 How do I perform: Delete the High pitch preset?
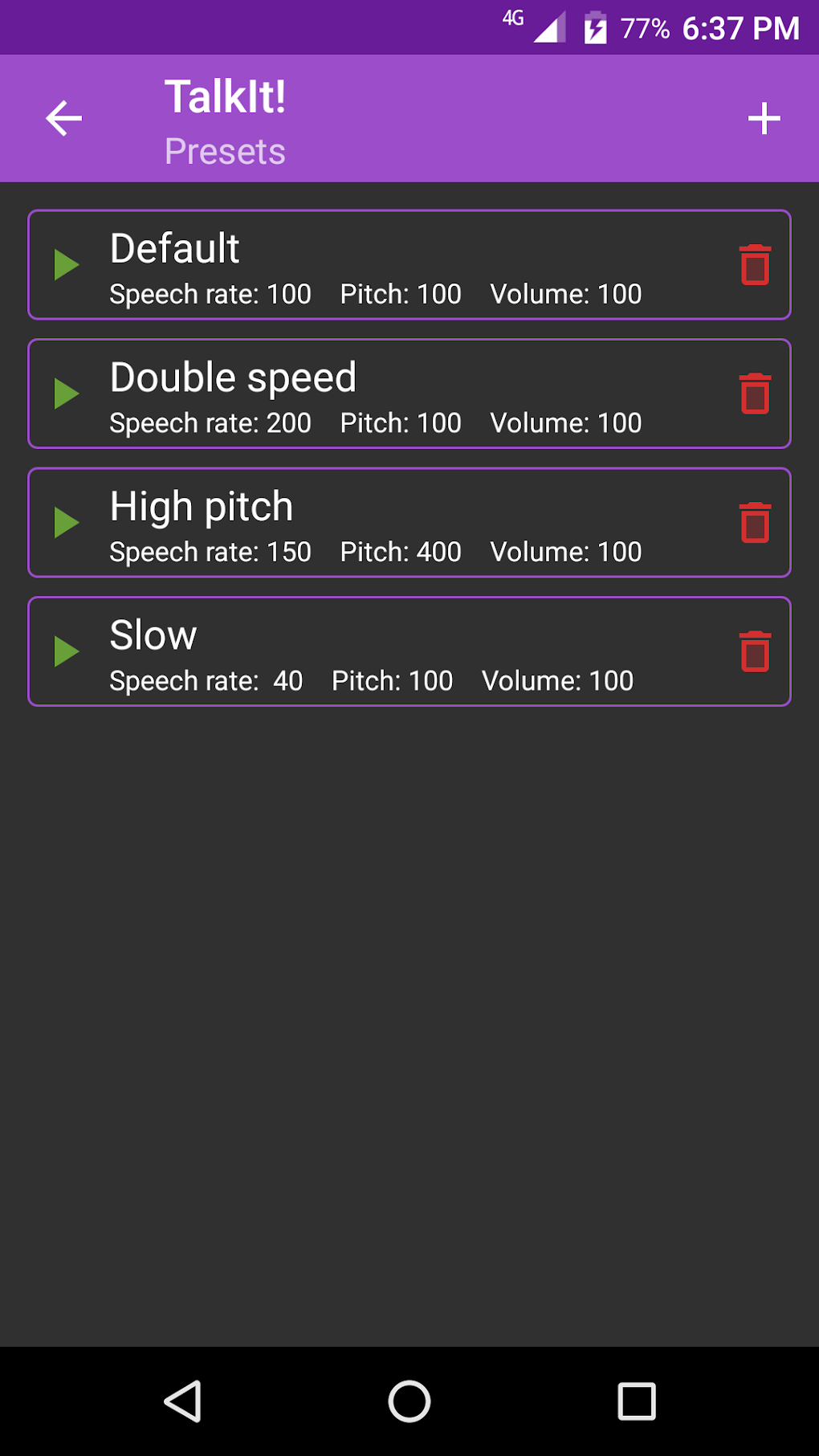[755, 523]
